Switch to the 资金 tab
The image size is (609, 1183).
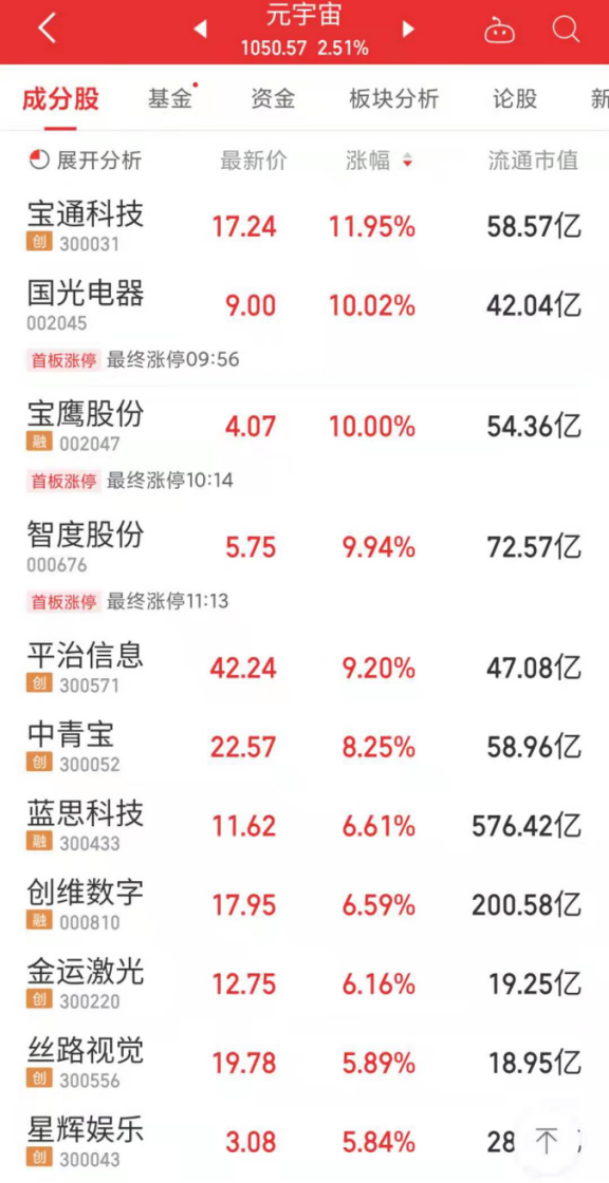point(272,98)
